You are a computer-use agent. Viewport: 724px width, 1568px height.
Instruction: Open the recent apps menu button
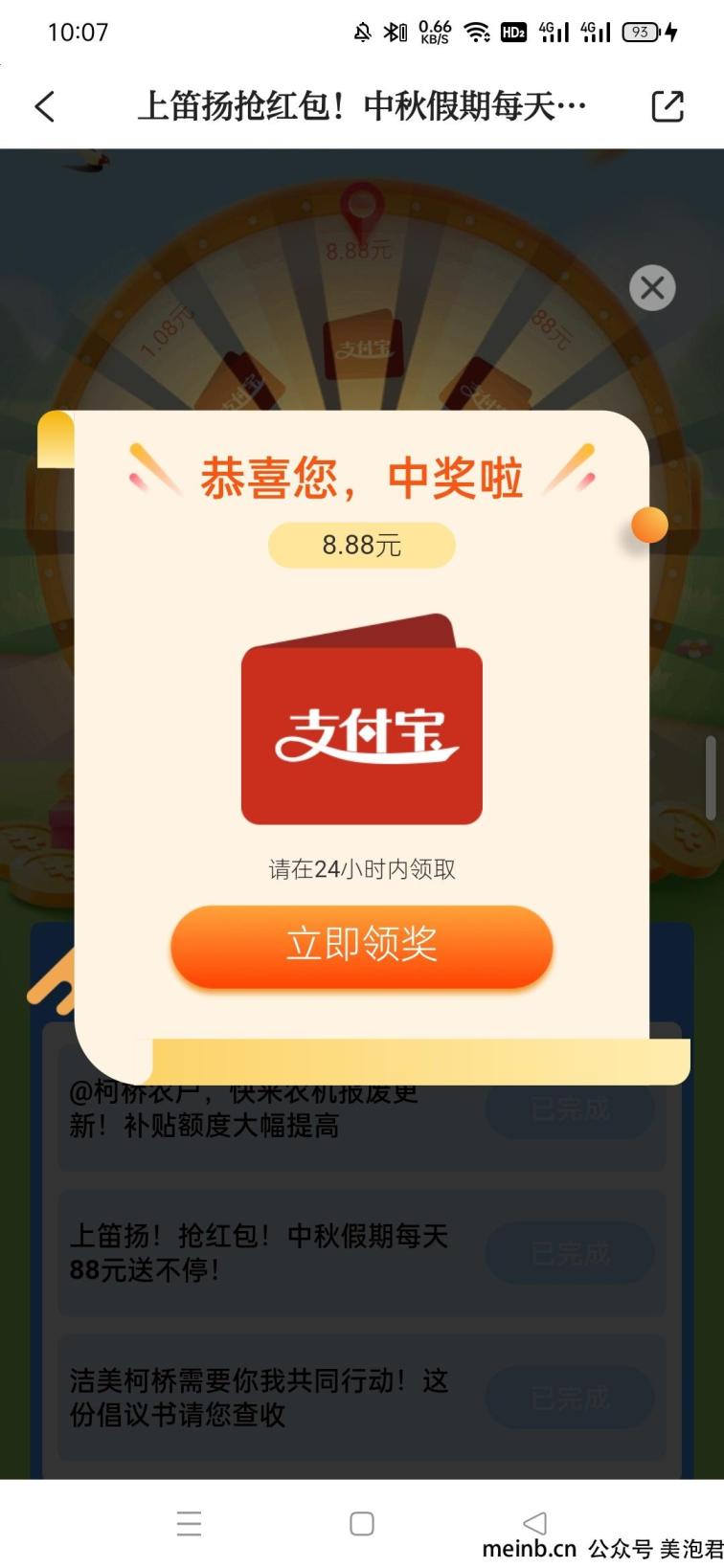pos(190,1523)
